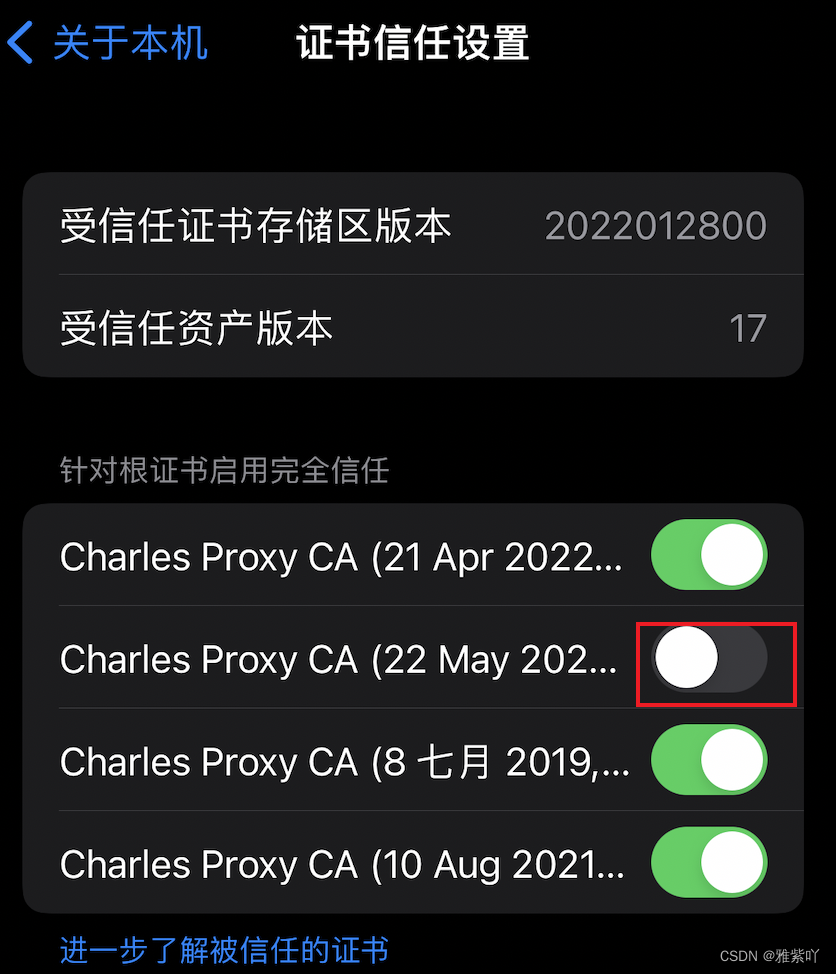Enable trust for Charles Proxy CA 22 May

click(708, 659)
